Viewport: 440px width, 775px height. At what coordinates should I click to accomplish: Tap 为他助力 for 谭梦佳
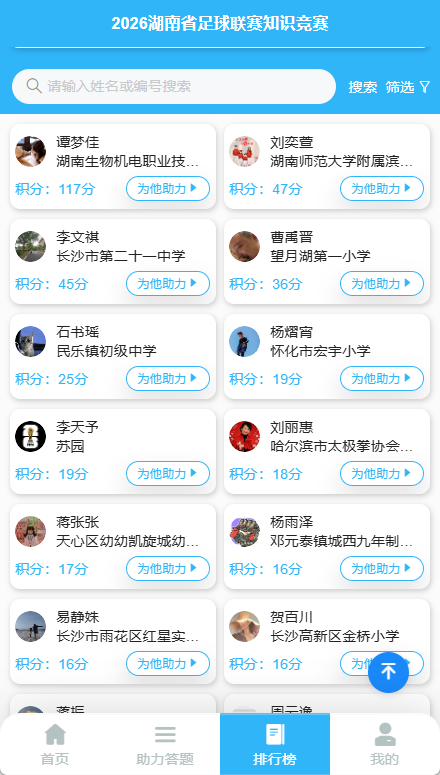click(168, 188)
